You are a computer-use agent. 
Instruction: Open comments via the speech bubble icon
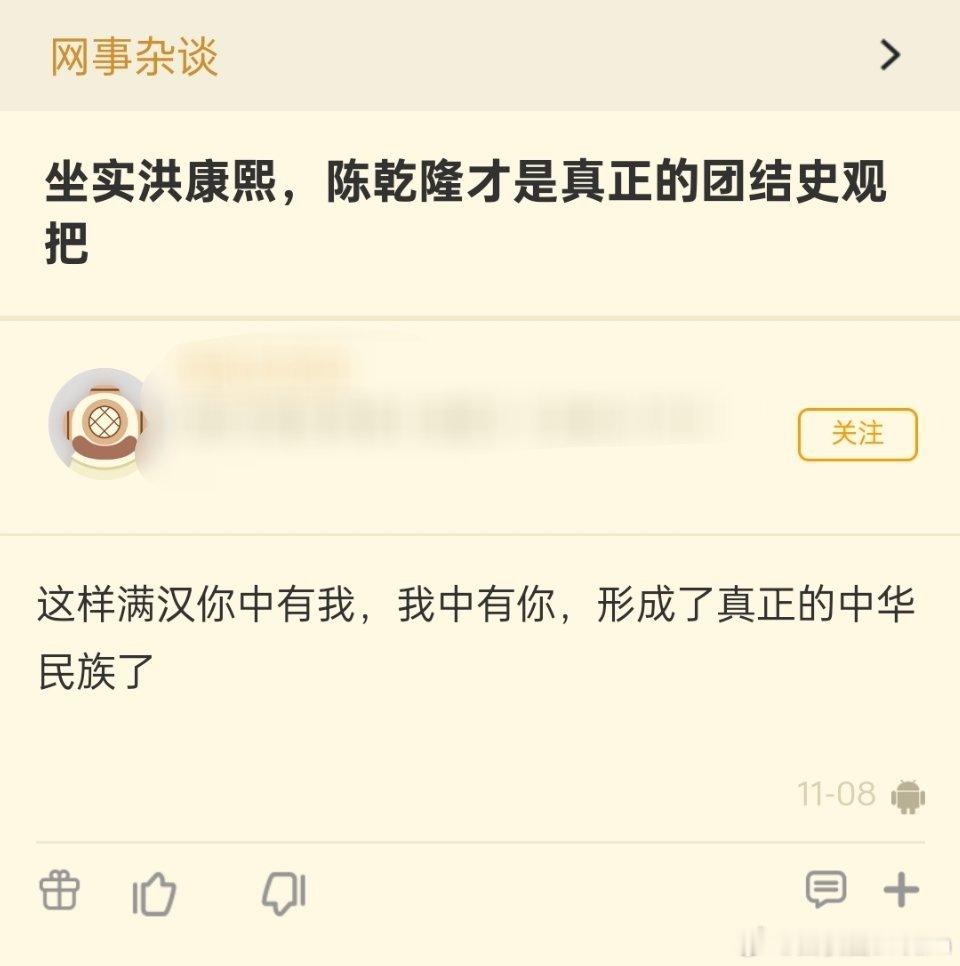(x=826, y=888)
